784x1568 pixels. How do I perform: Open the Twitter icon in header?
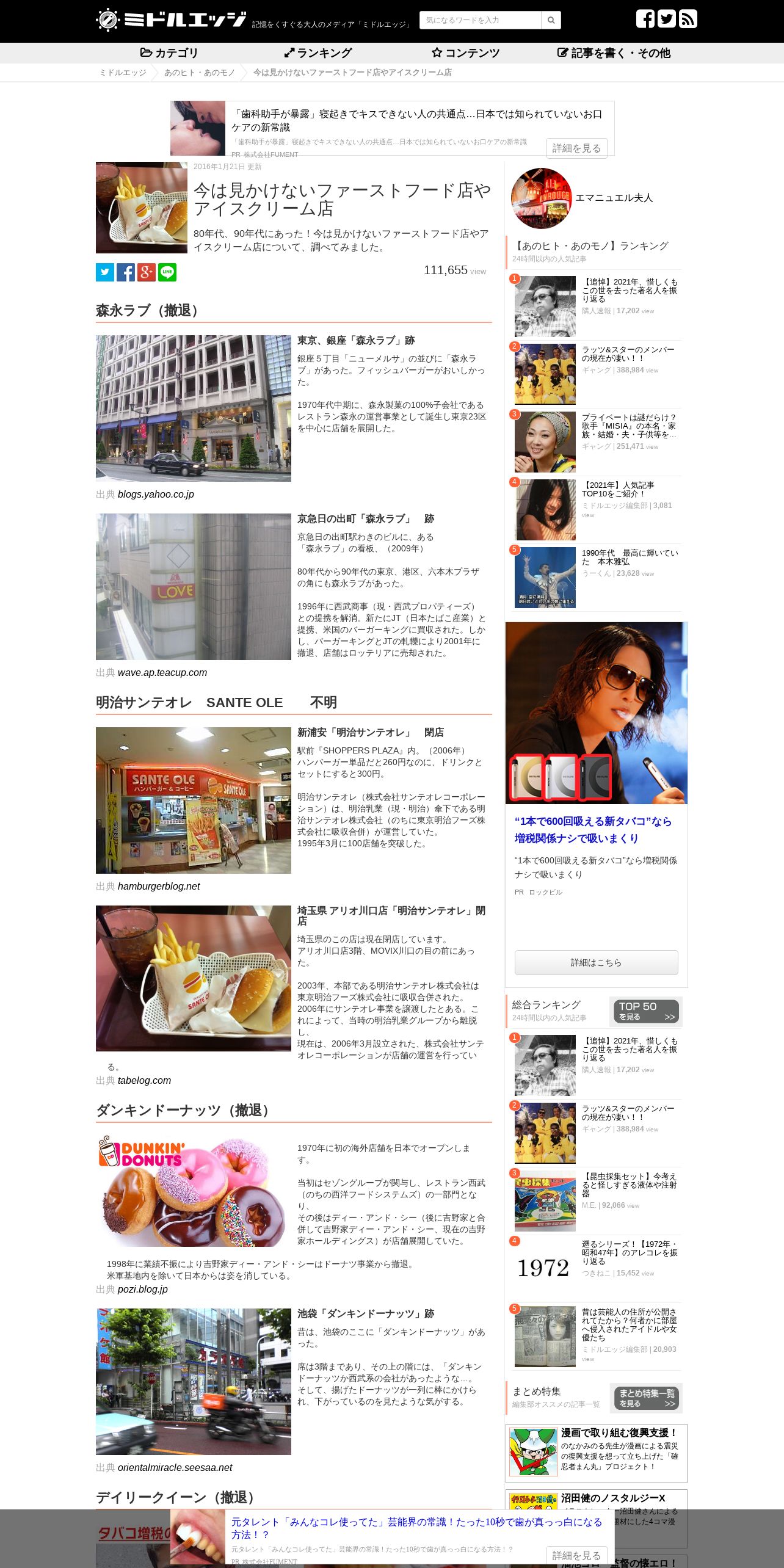(666, 19)
